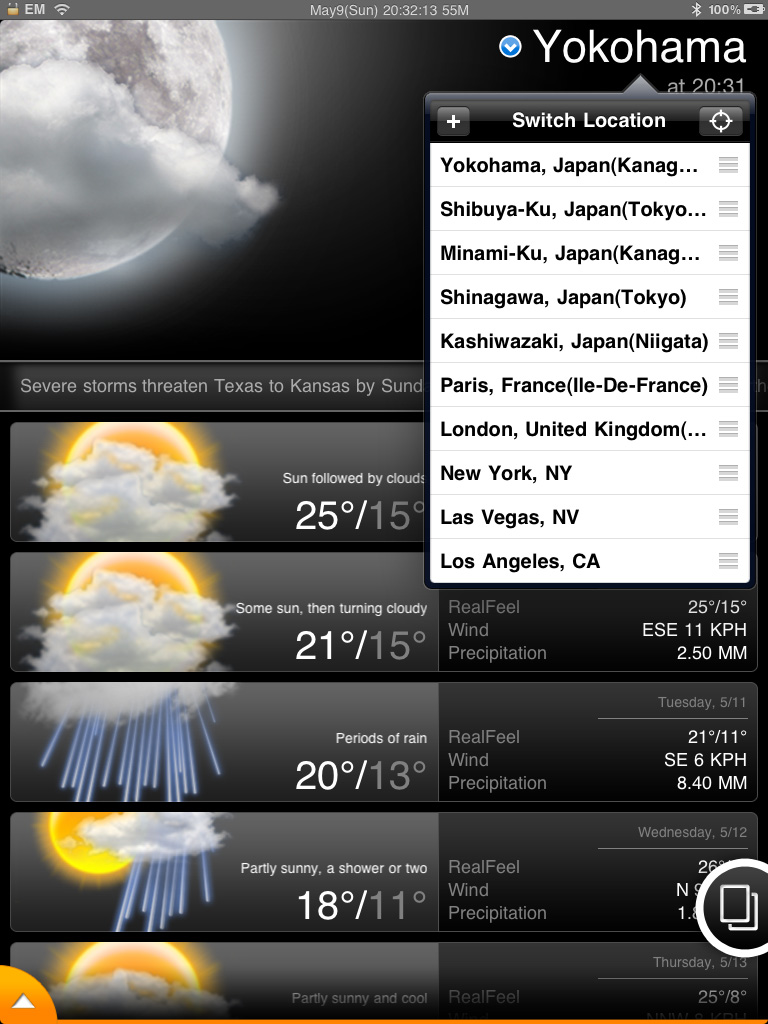Choose London, United Kingdom location
768x1024 pixels.
[x=573, y=430]
